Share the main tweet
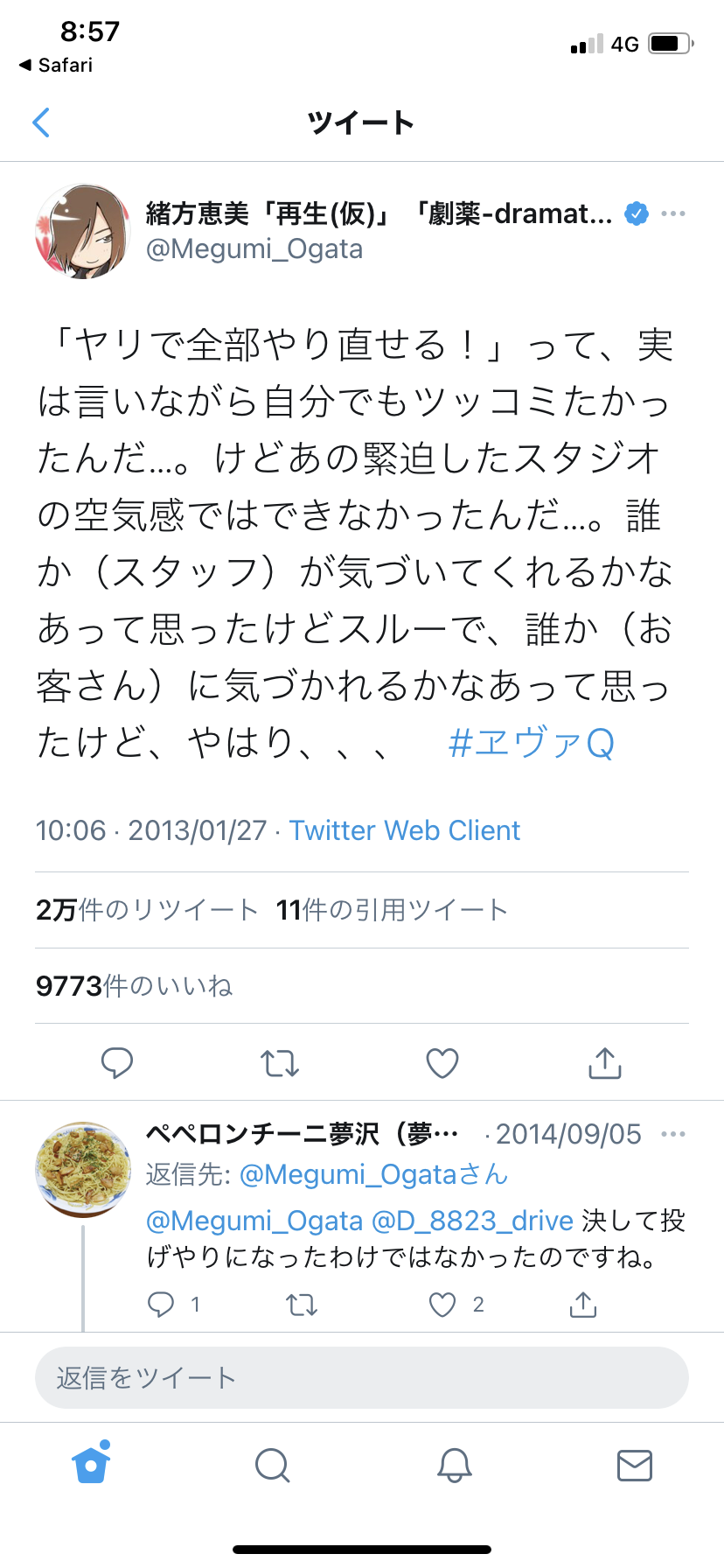This screenshot has height=1568, width=724. pos(605,1063)
